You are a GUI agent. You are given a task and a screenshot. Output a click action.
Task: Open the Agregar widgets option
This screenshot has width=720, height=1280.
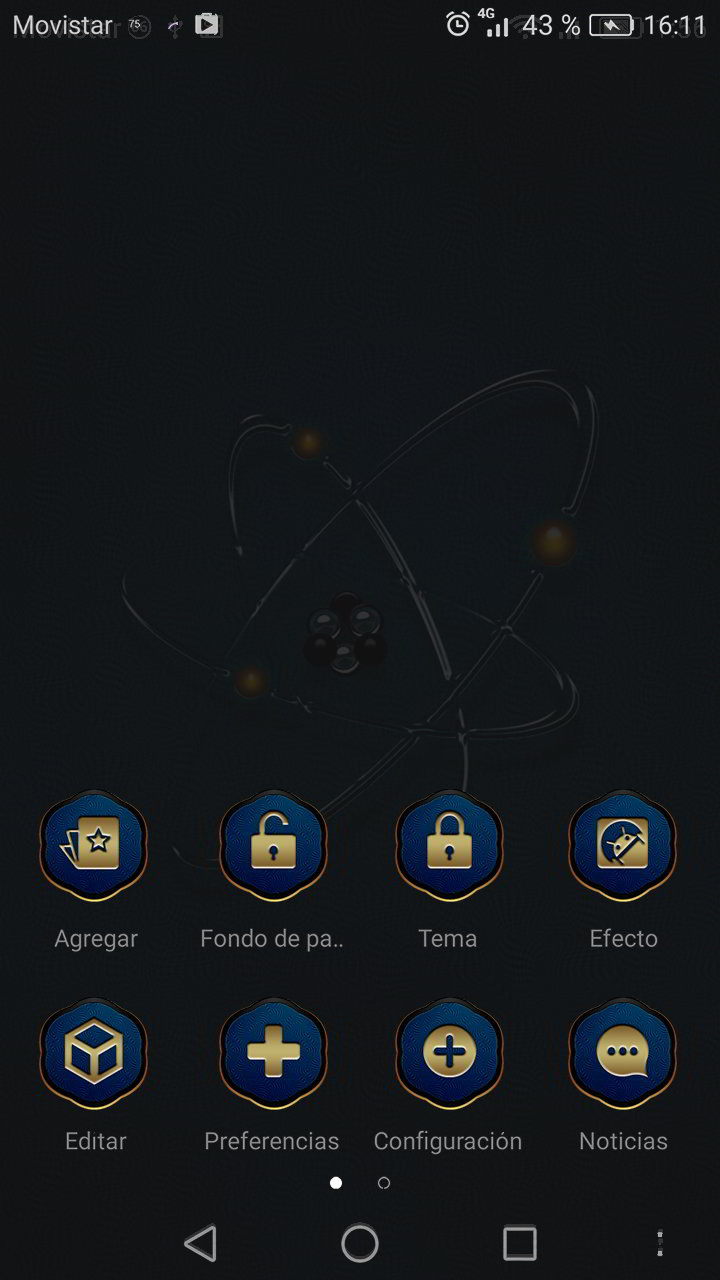click(x=94, y=845)
